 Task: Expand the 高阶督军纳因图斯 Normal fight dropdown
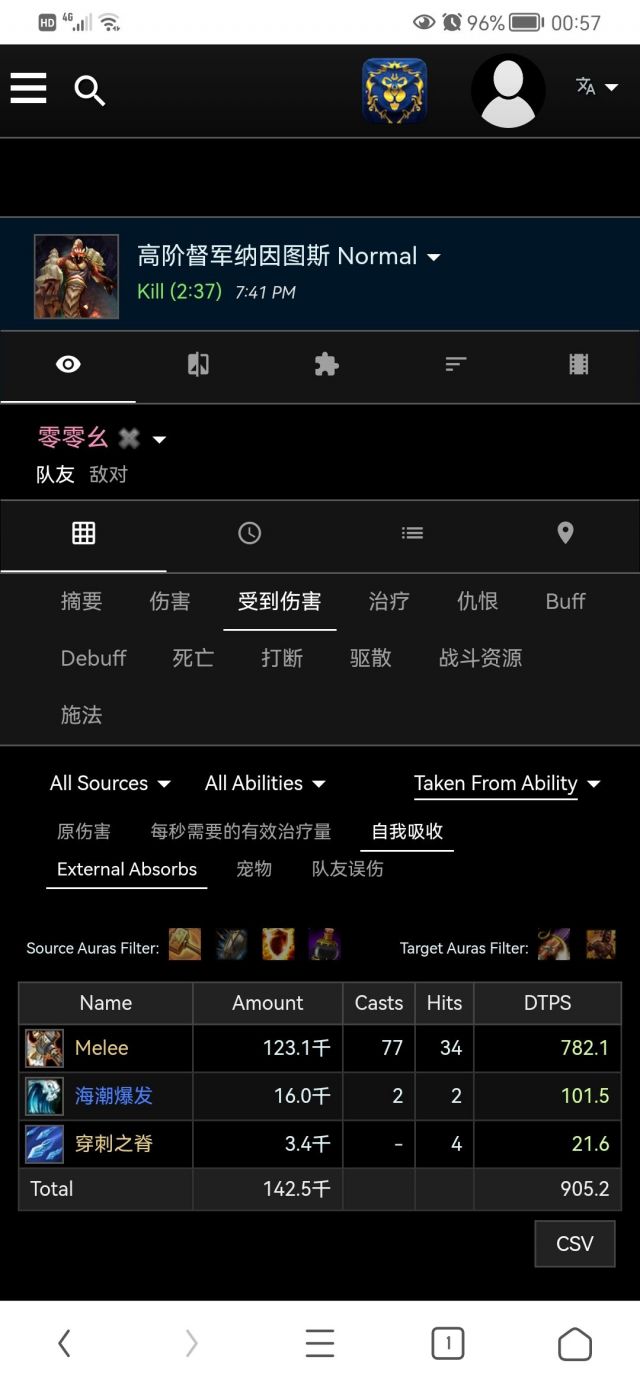[x=433, y=257]
